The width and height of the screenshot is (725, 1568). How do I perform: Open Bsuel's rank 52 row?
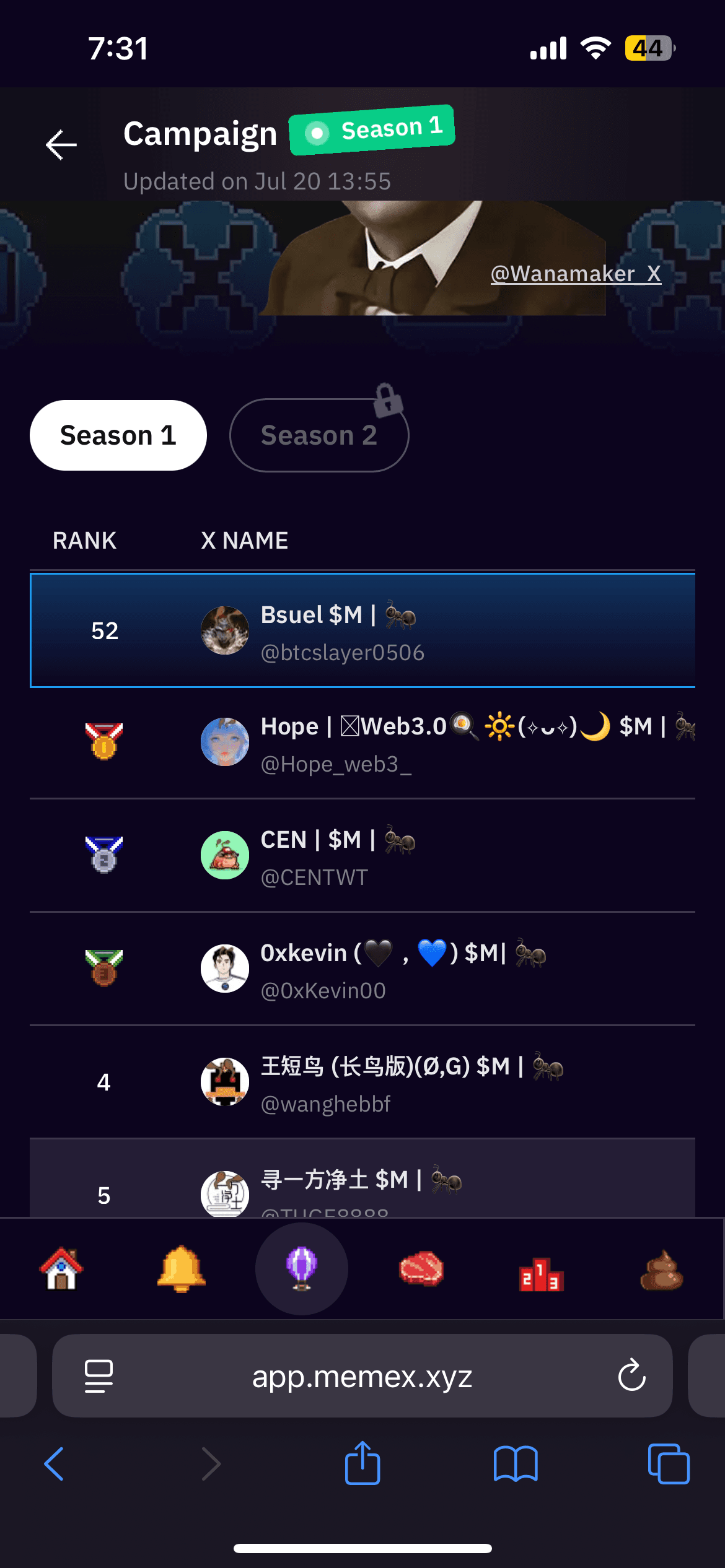(x=362, y=631)
